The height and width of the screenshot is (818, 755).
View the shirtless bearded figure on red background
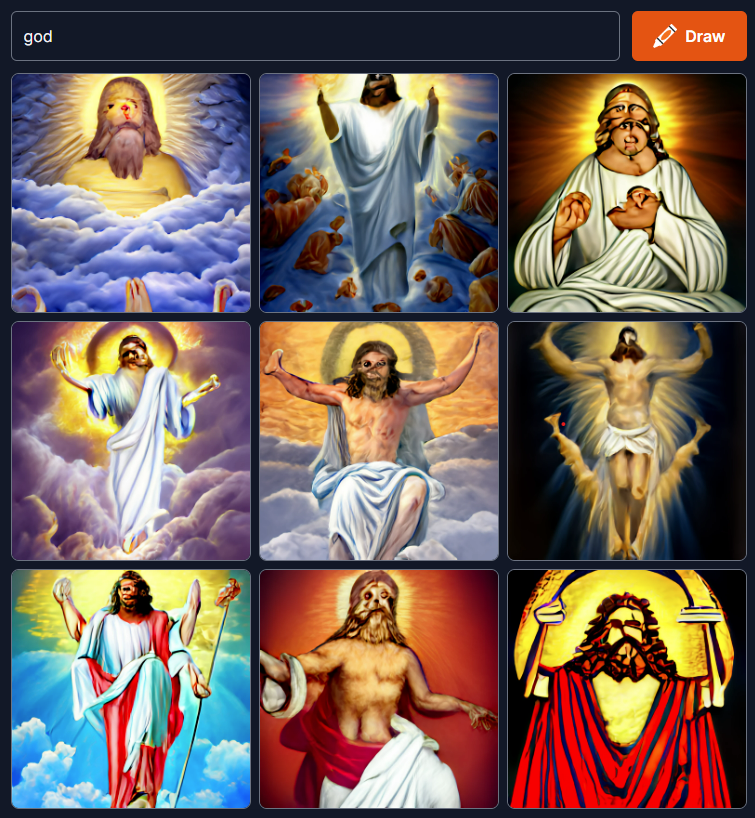(379, 689)
